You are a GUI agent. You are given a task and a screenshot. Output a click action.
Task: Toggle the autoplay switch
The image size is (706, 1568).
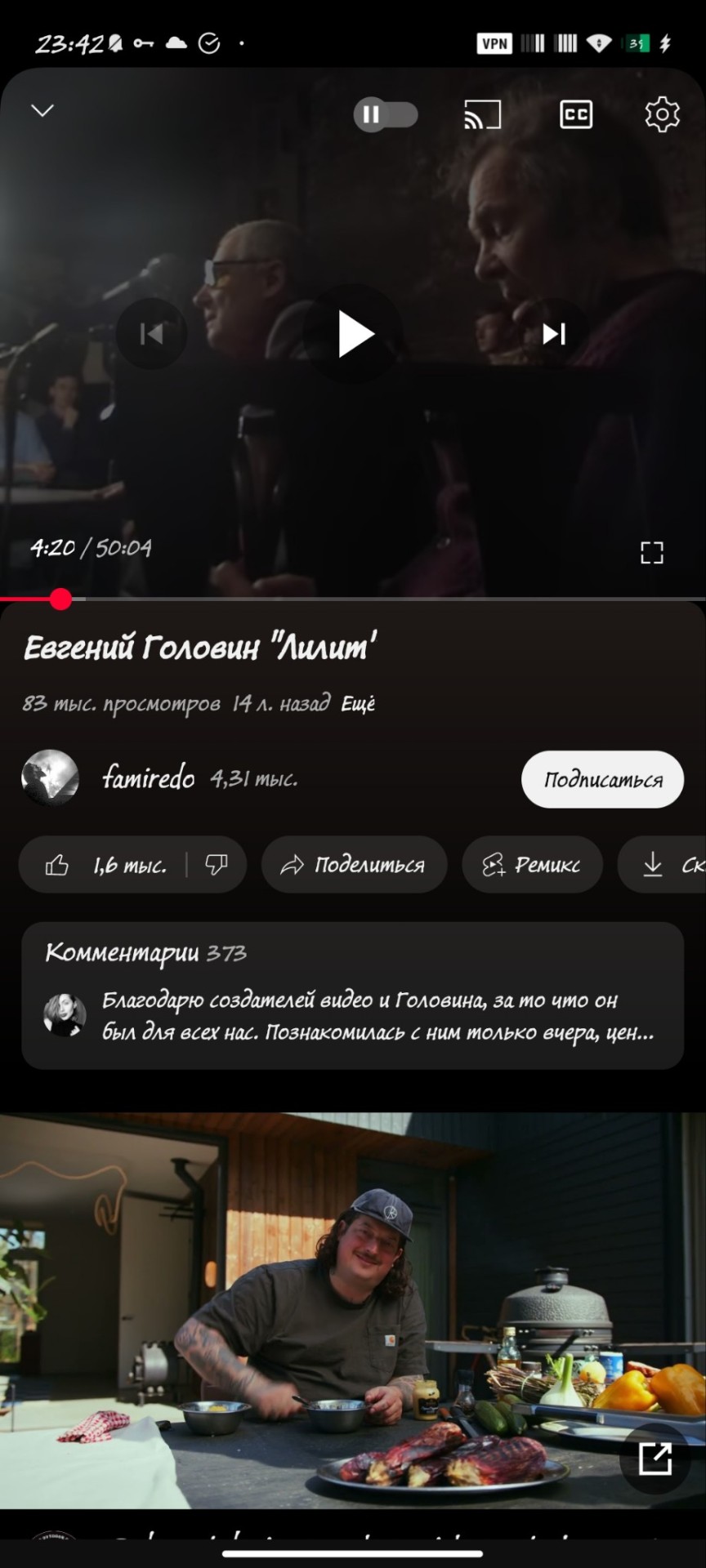385,114
